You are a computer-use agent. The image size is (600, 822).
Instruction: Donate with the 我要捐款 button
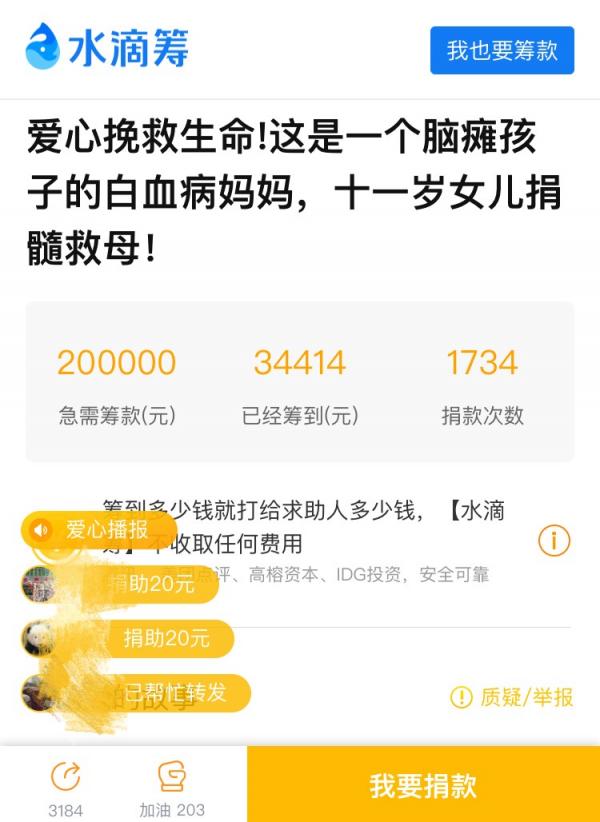[423, 785]
